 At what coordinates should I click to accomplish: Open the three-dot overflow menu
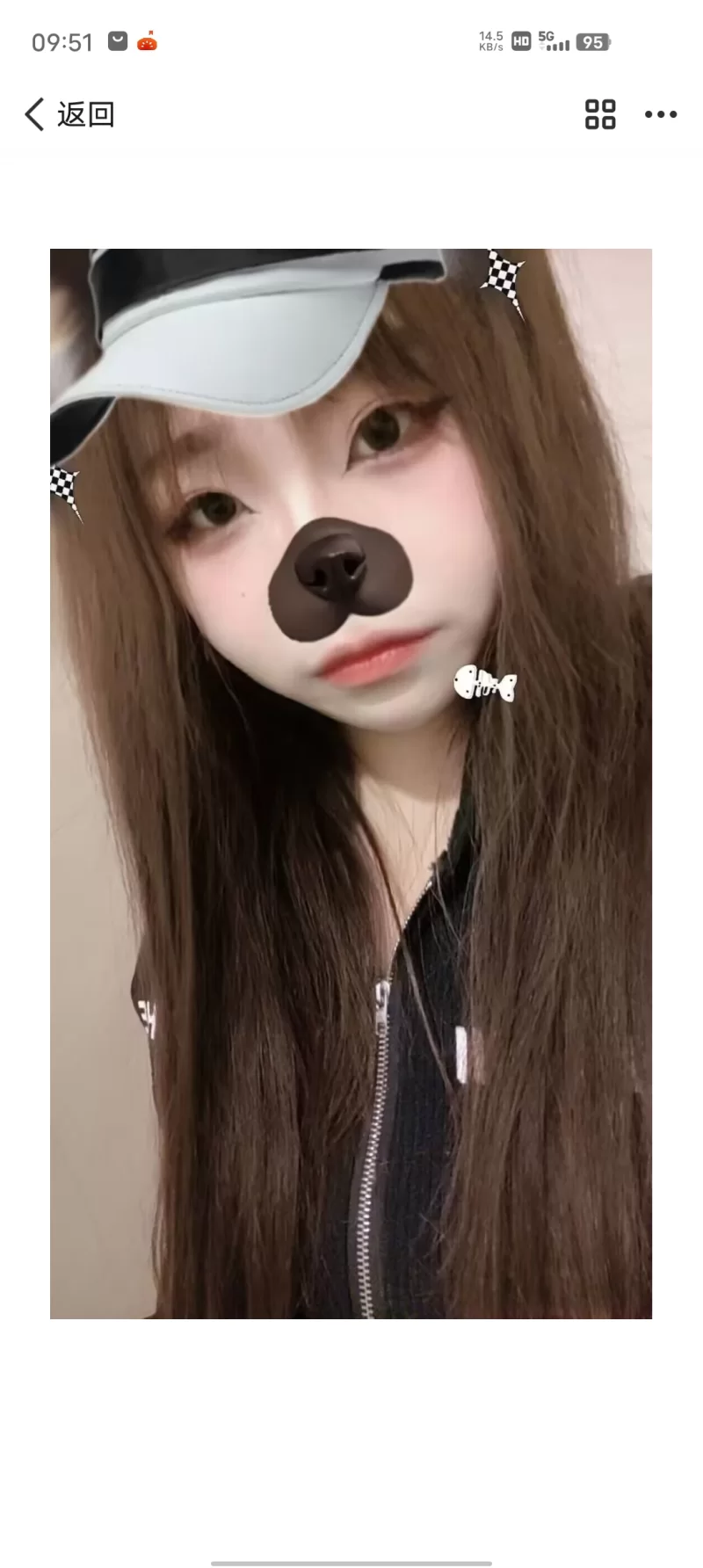click(660, 114)
